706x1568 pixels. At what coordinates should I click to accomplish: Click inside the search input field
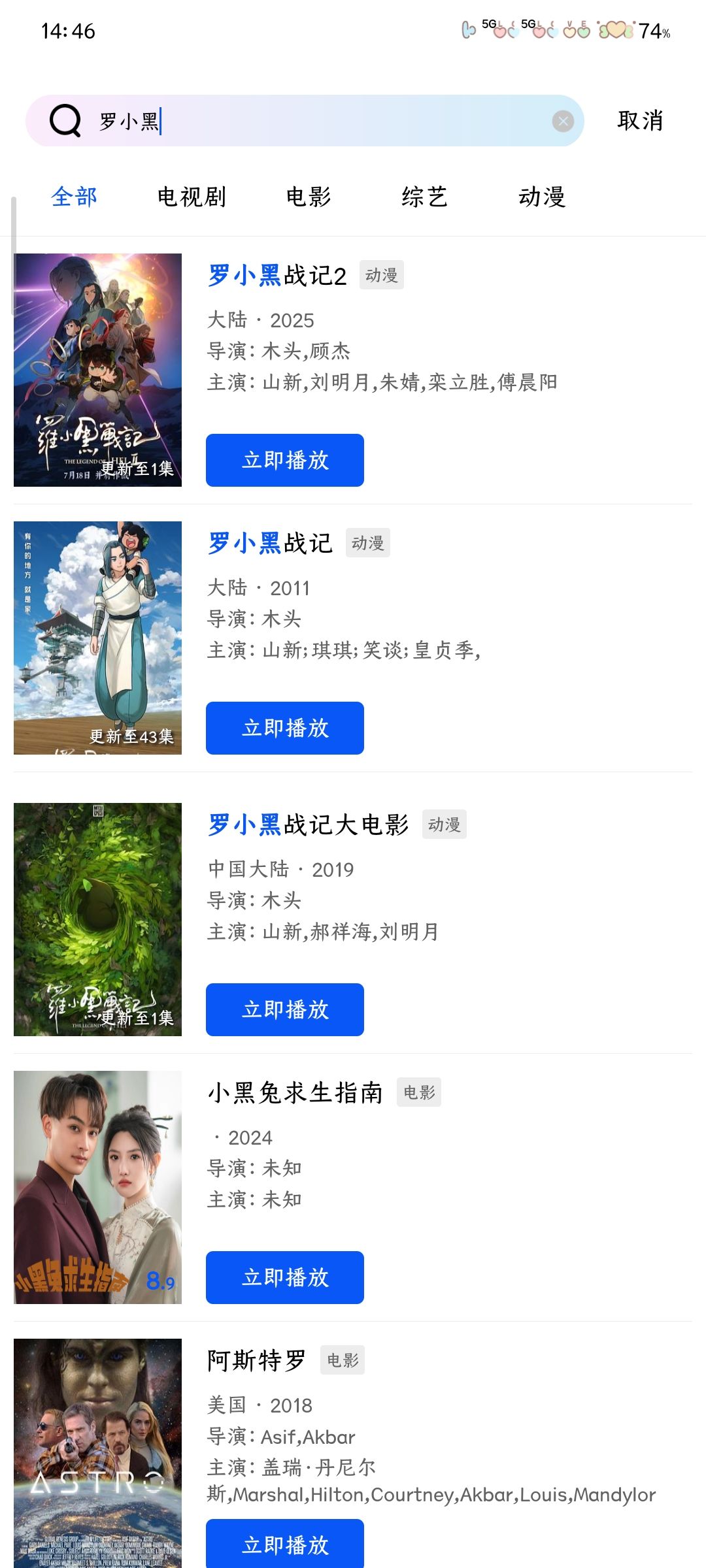[261, 120]
